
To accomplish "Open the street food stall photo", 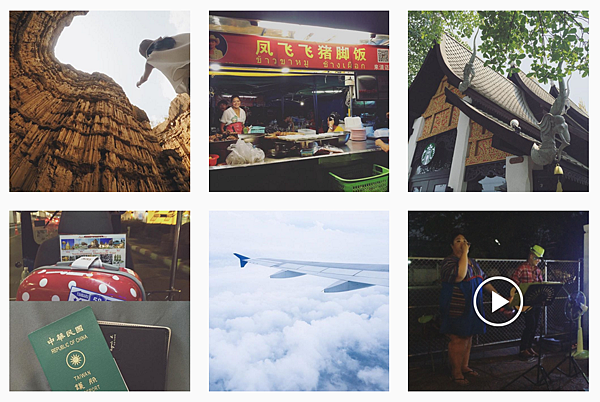I will pyautogui.click(x=299, y=101).
